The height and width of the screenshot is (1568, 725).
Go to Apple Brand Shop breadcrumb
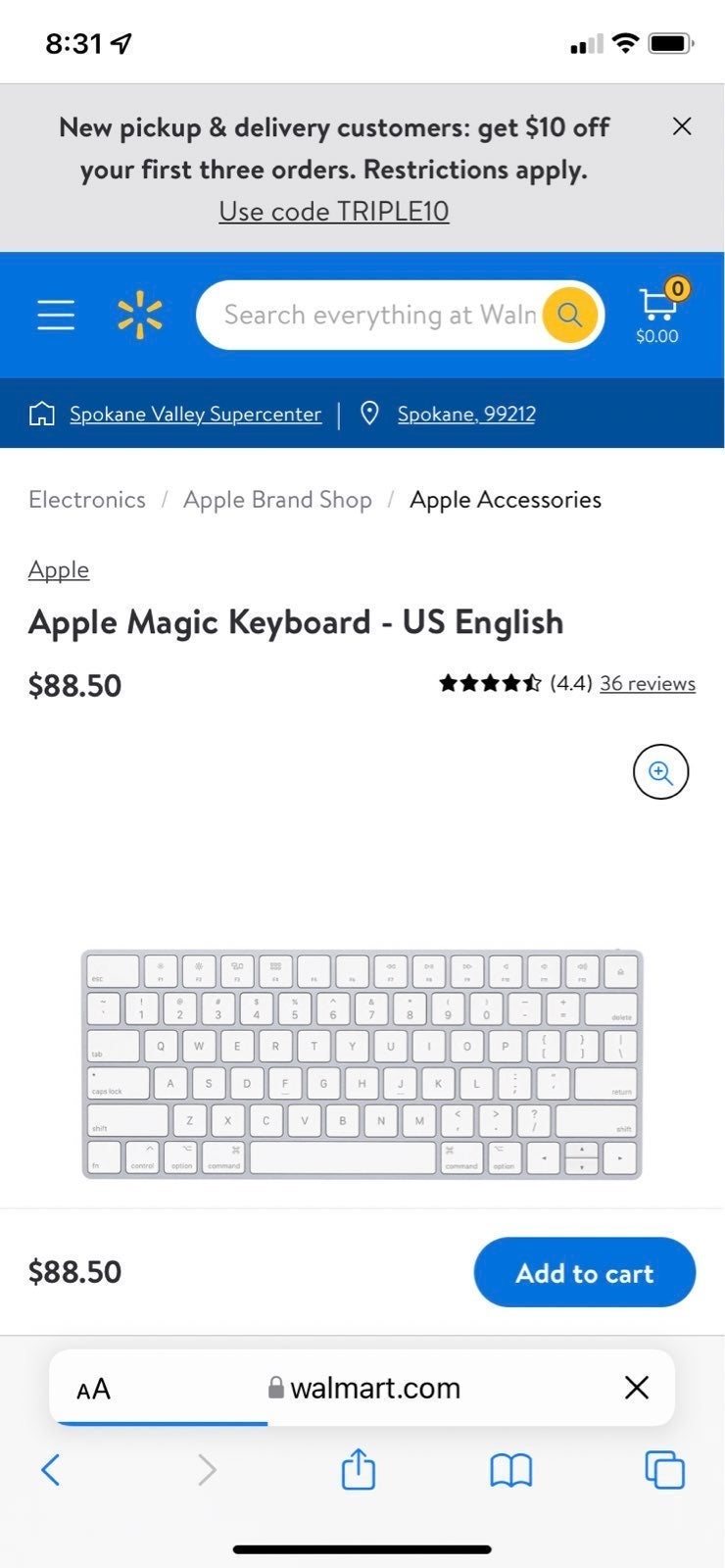[x=277, y=499]
